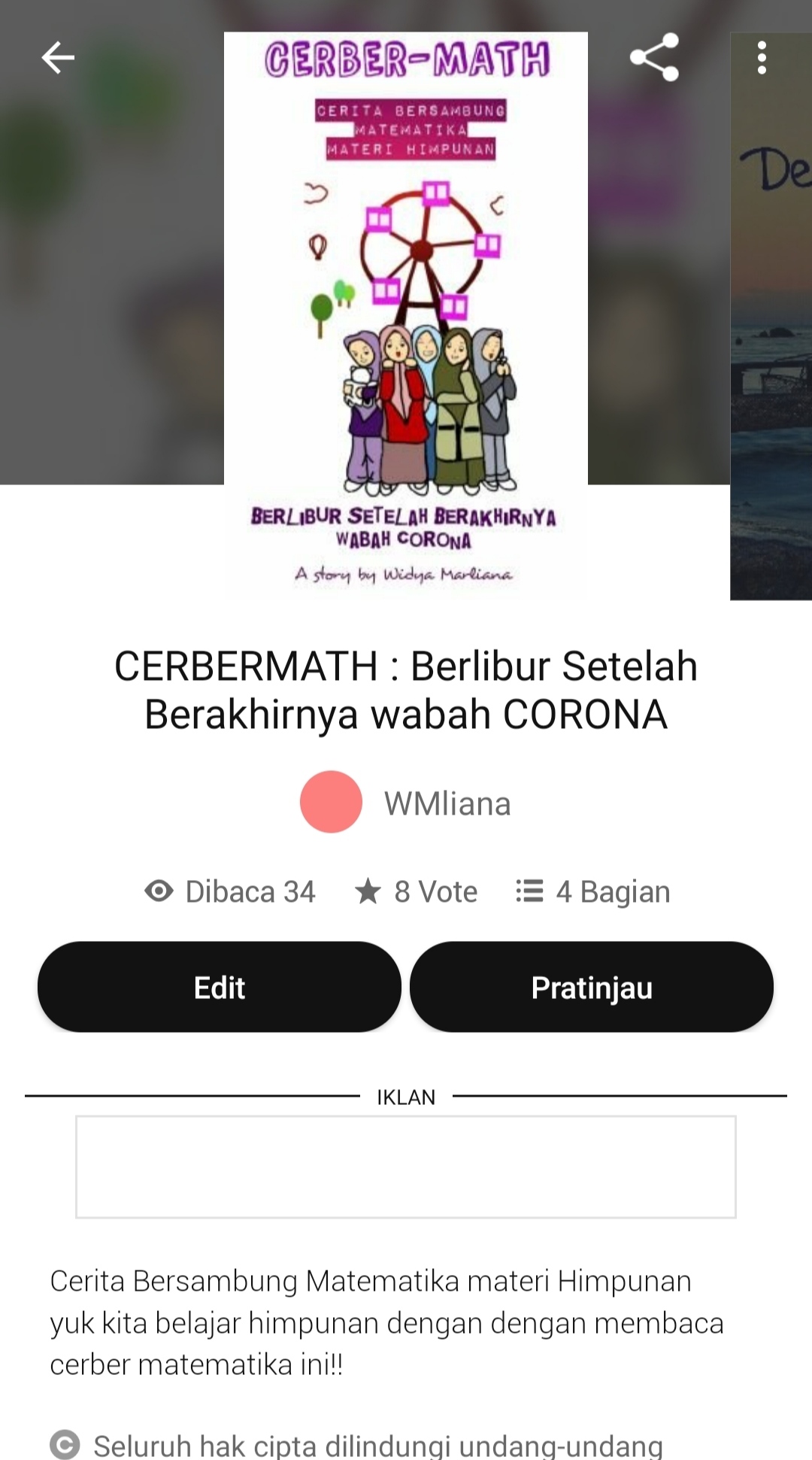The width and height of the screenshot is (812, 1460).
Task: Tap the CERBER-MATH story cover
Action: point(406,316)
